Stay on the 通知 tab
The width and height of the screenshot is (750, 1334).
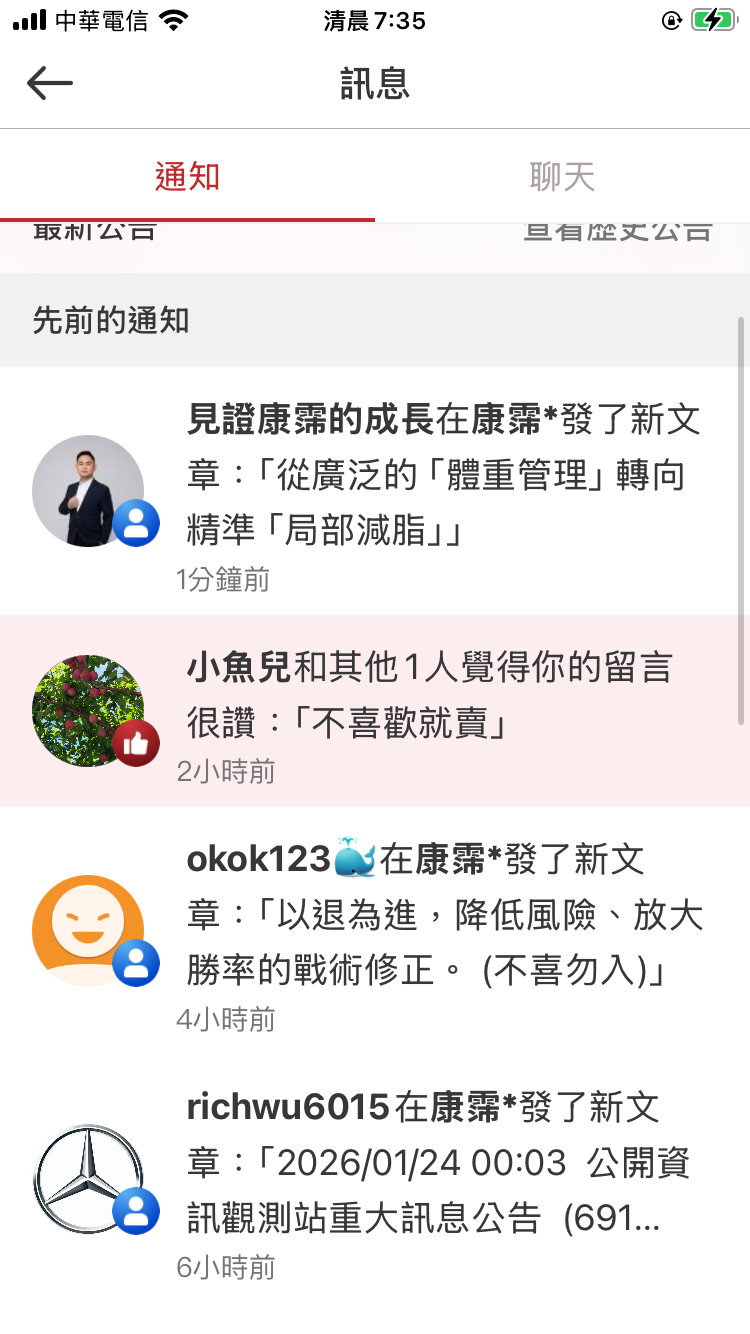click(x=187, y=176)
